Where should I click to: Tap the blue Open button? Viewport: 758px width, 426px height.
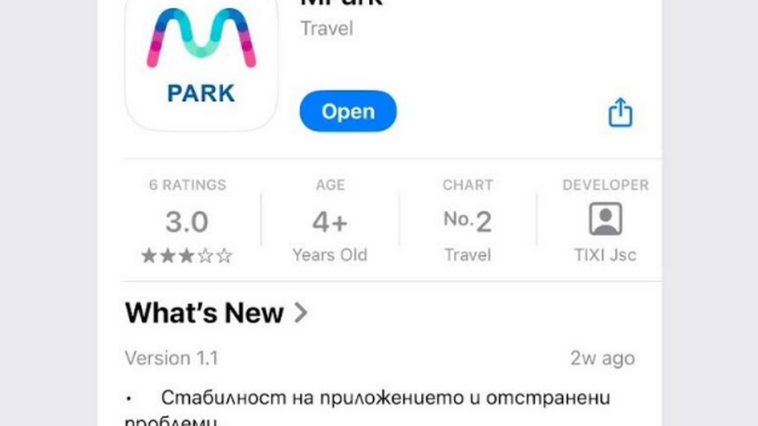(348, 112)
